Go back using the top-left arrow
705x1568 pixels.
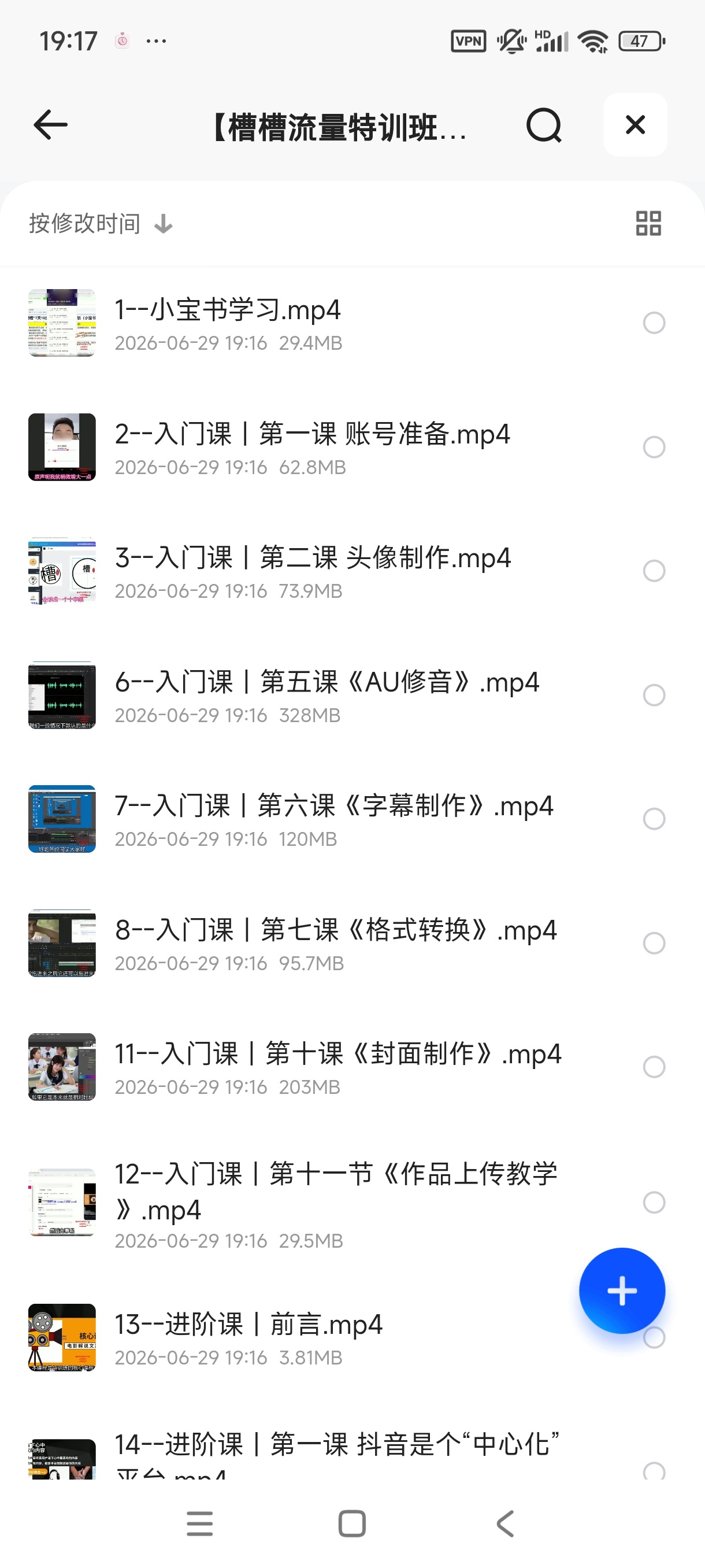tap(50, 125)
